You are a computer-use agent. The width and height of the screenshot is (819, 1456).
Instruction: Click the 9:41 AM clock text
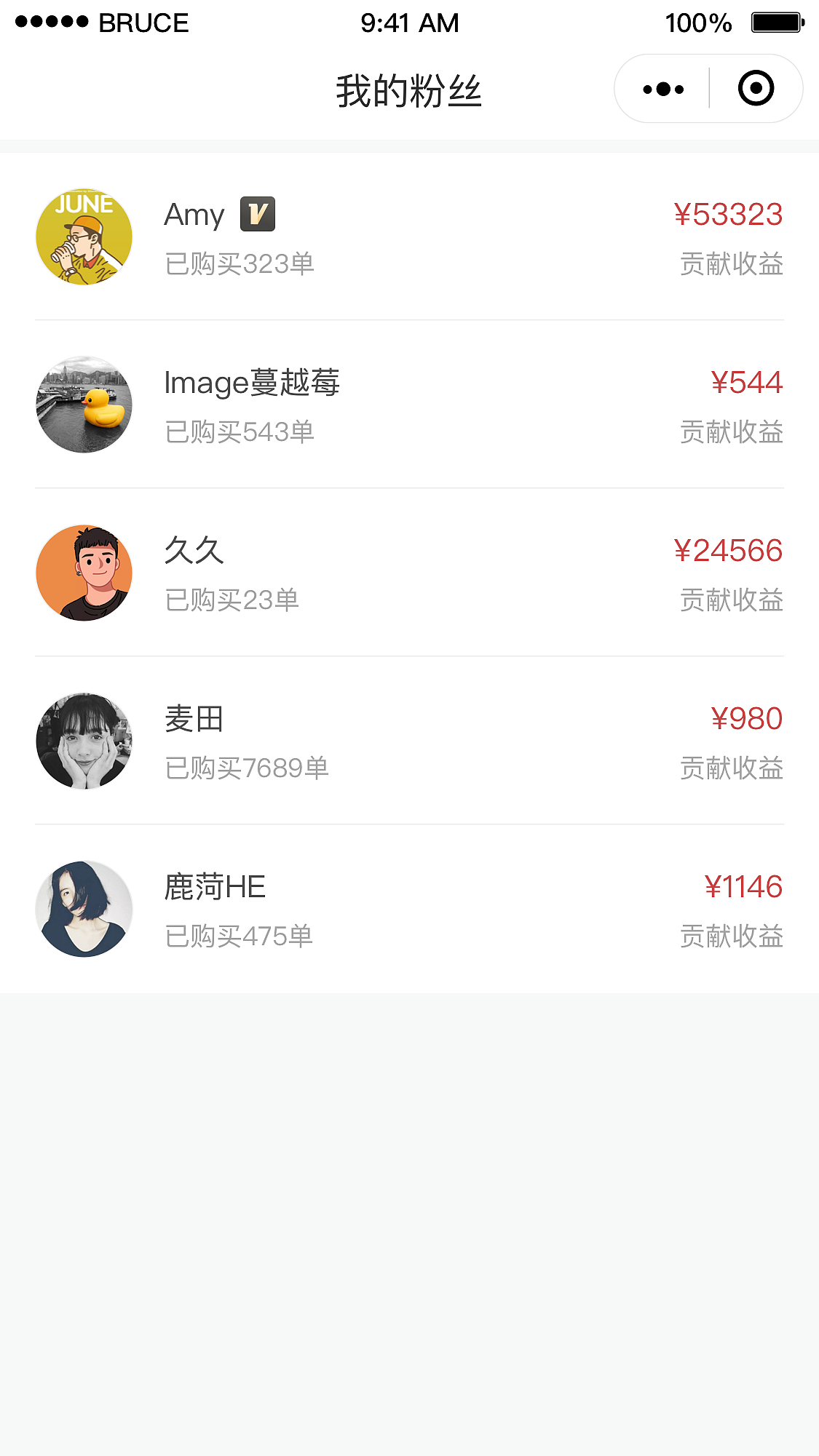pyautogui.click(x=409, y=23)
